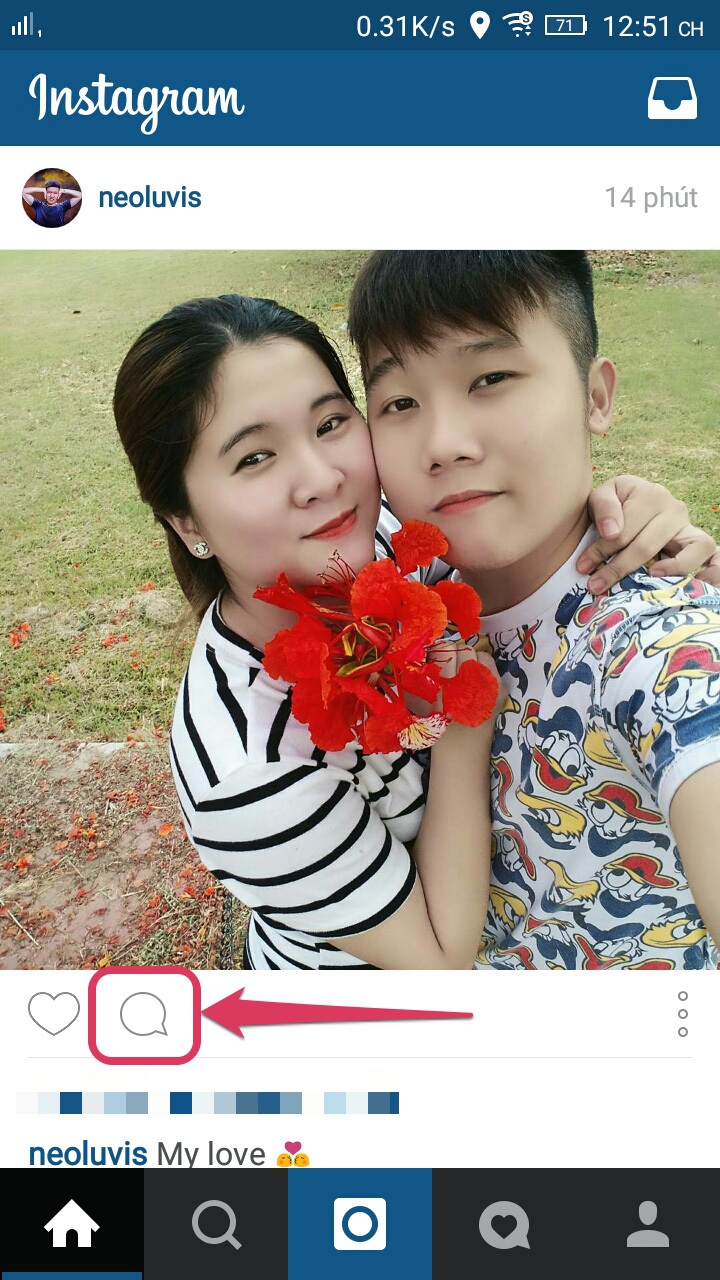Open the direct inbox tray icon

point(672,98)
